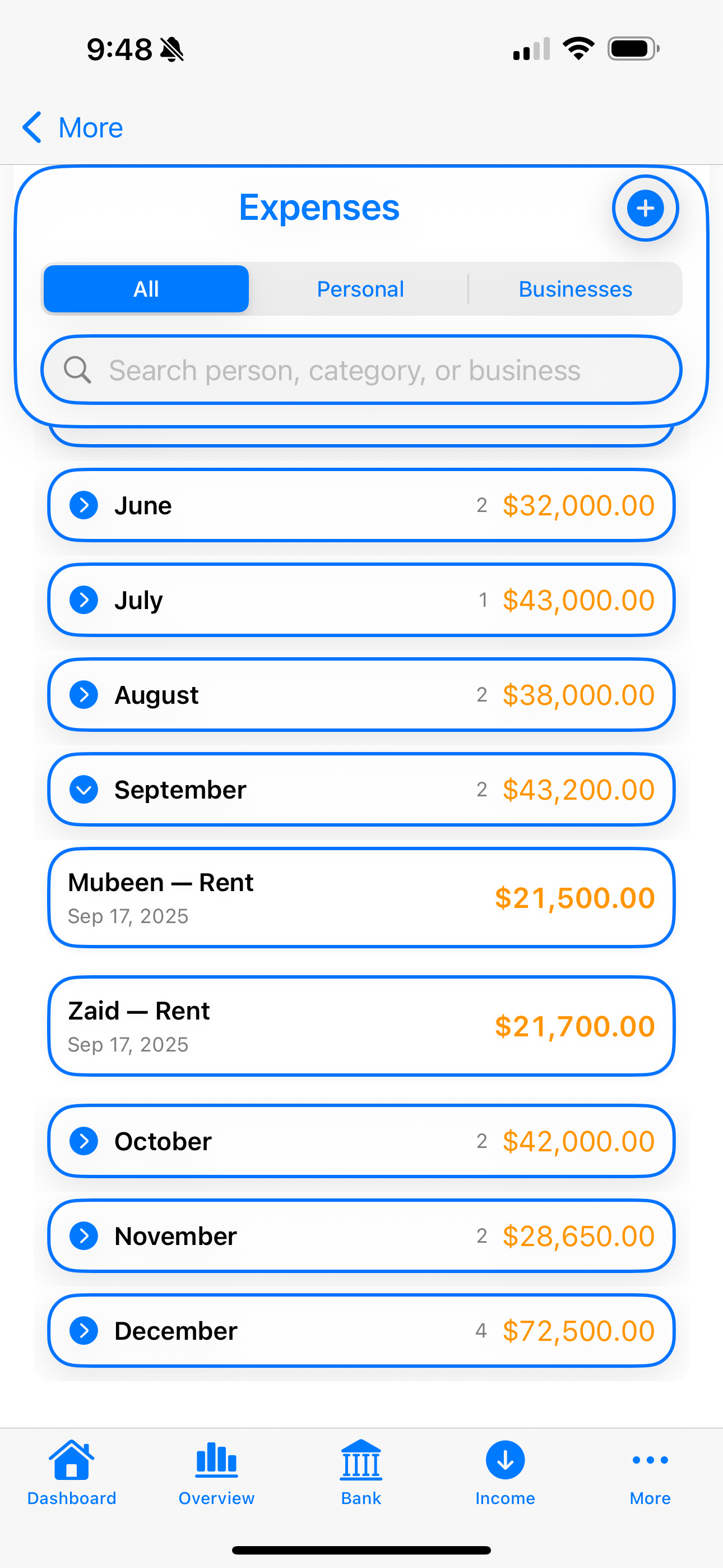Screen dimensions: 723x1568
Task: Expand the October expenses
Action: (x=361, y=1141)
